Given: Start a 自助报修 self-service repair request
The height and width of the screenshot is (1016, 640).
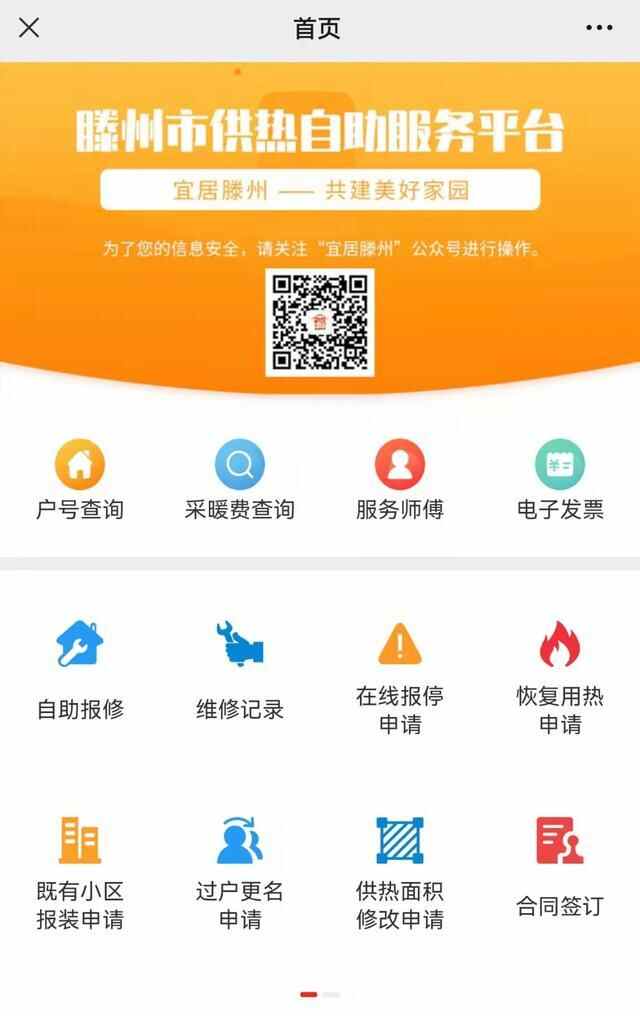Looking at the screenshot, I should 80,668.
